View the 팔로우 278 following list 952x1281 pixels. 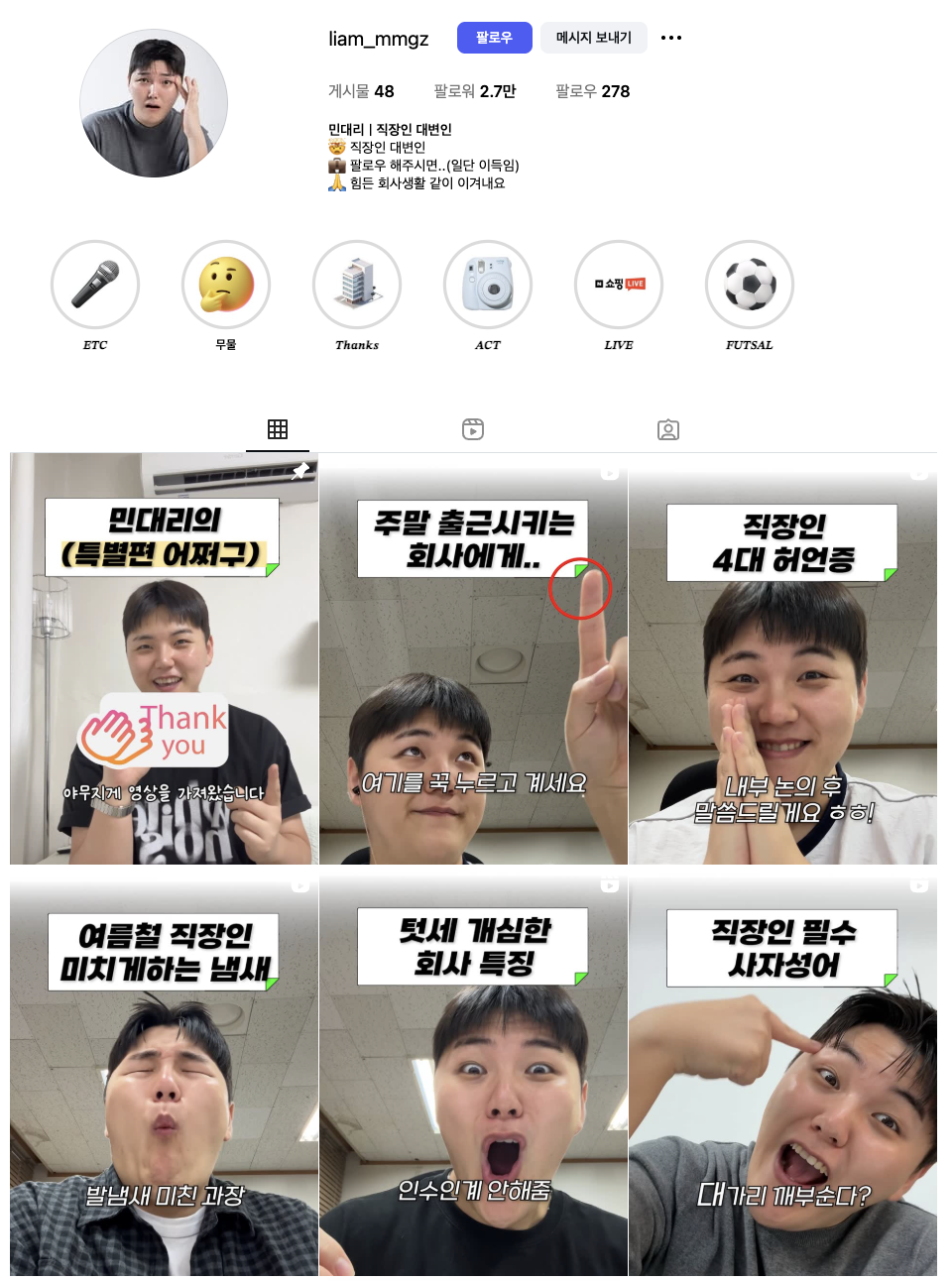pos(592,91)
